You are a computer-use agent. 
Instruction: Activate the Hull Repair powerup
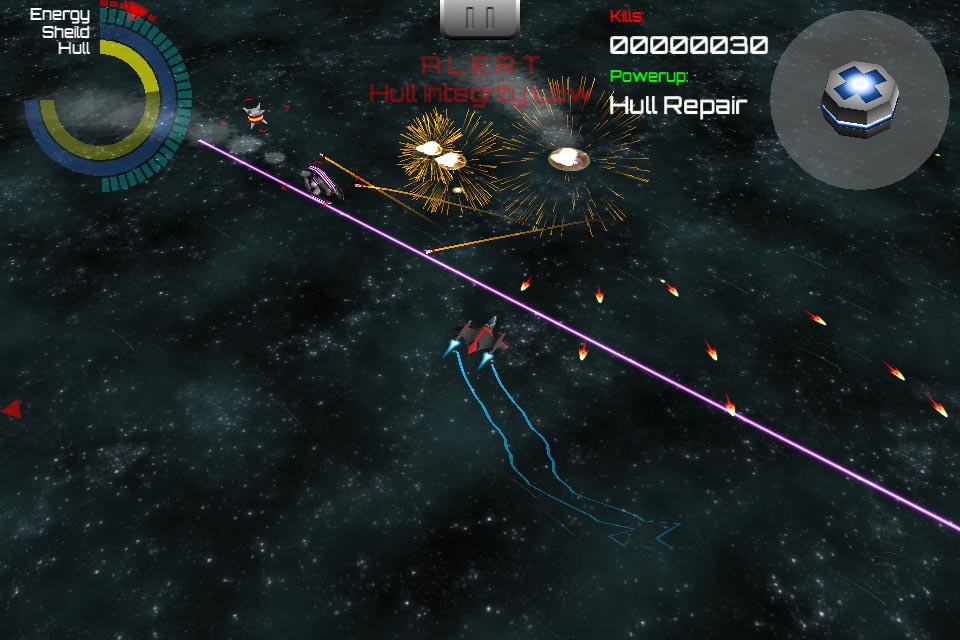859,97
